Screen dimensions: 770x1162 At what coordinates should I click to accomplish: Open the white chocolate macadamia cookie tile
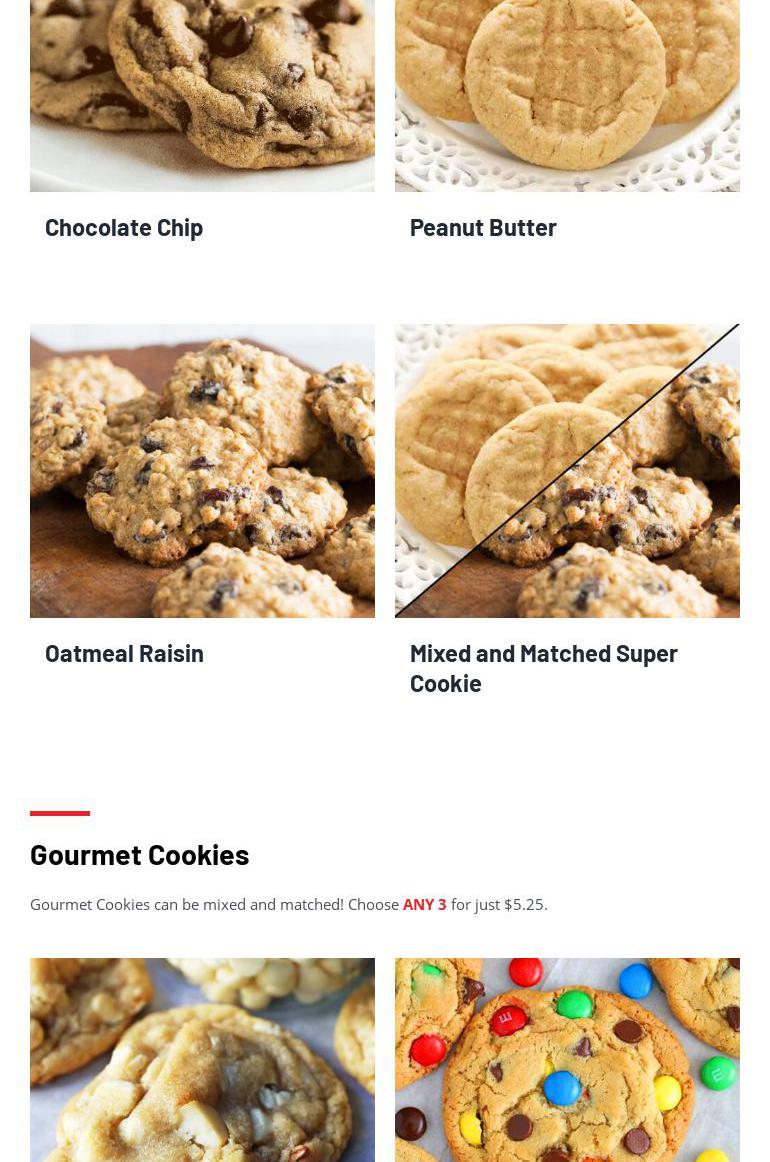(x=202, y=1060)
